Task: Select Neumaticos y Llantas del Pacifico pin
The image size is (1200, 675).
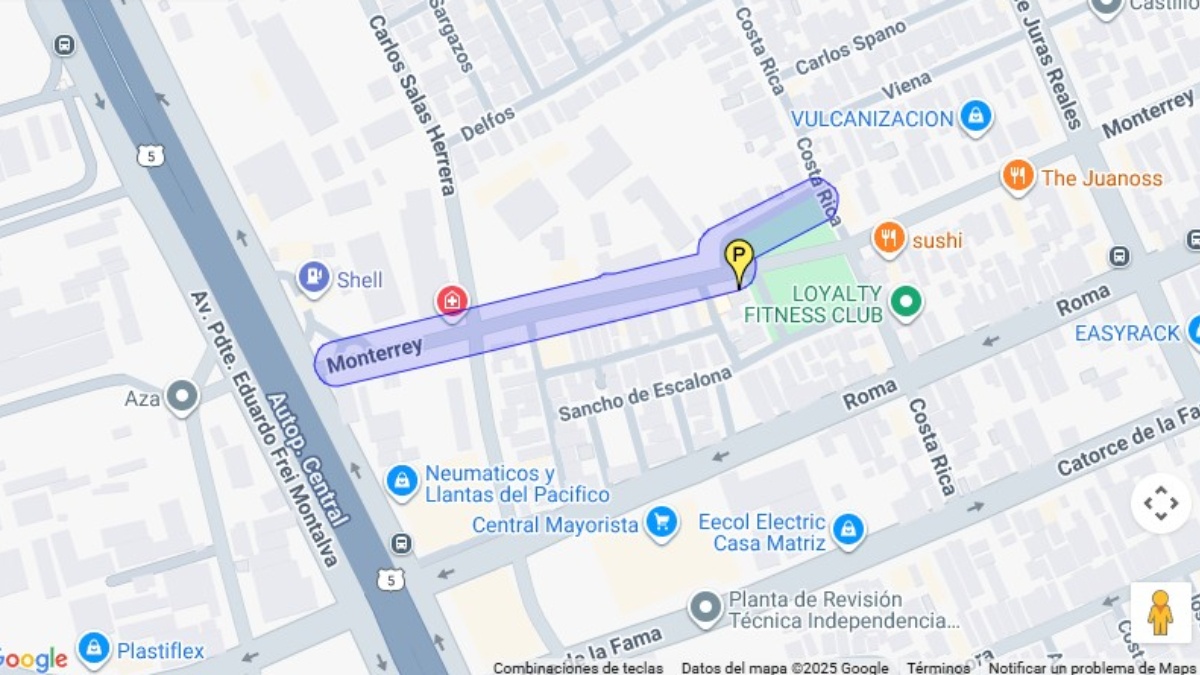Action: [402, 482]
